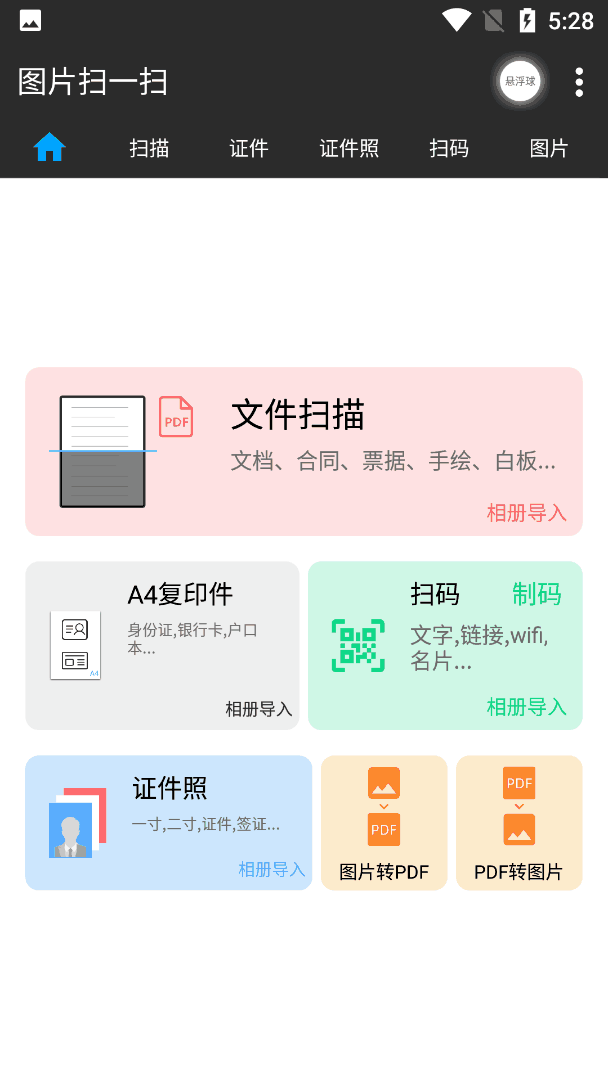Go to the home tab
Image resolution: width=608 pixels, height=1080 pixels.
(x=50, y=148)
